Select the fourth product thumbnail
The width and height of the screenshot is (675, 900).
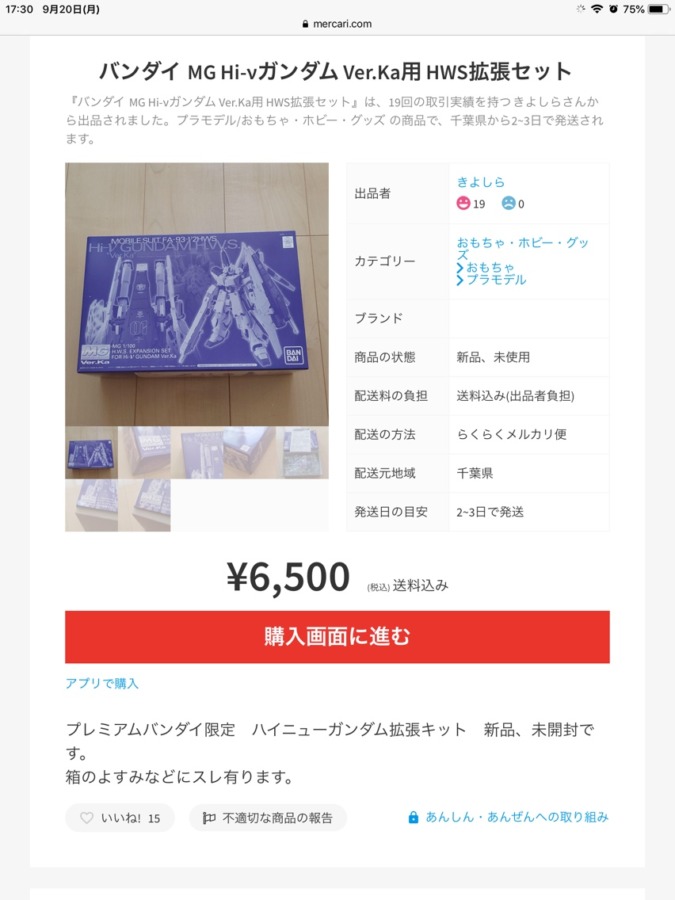point(250,453)
